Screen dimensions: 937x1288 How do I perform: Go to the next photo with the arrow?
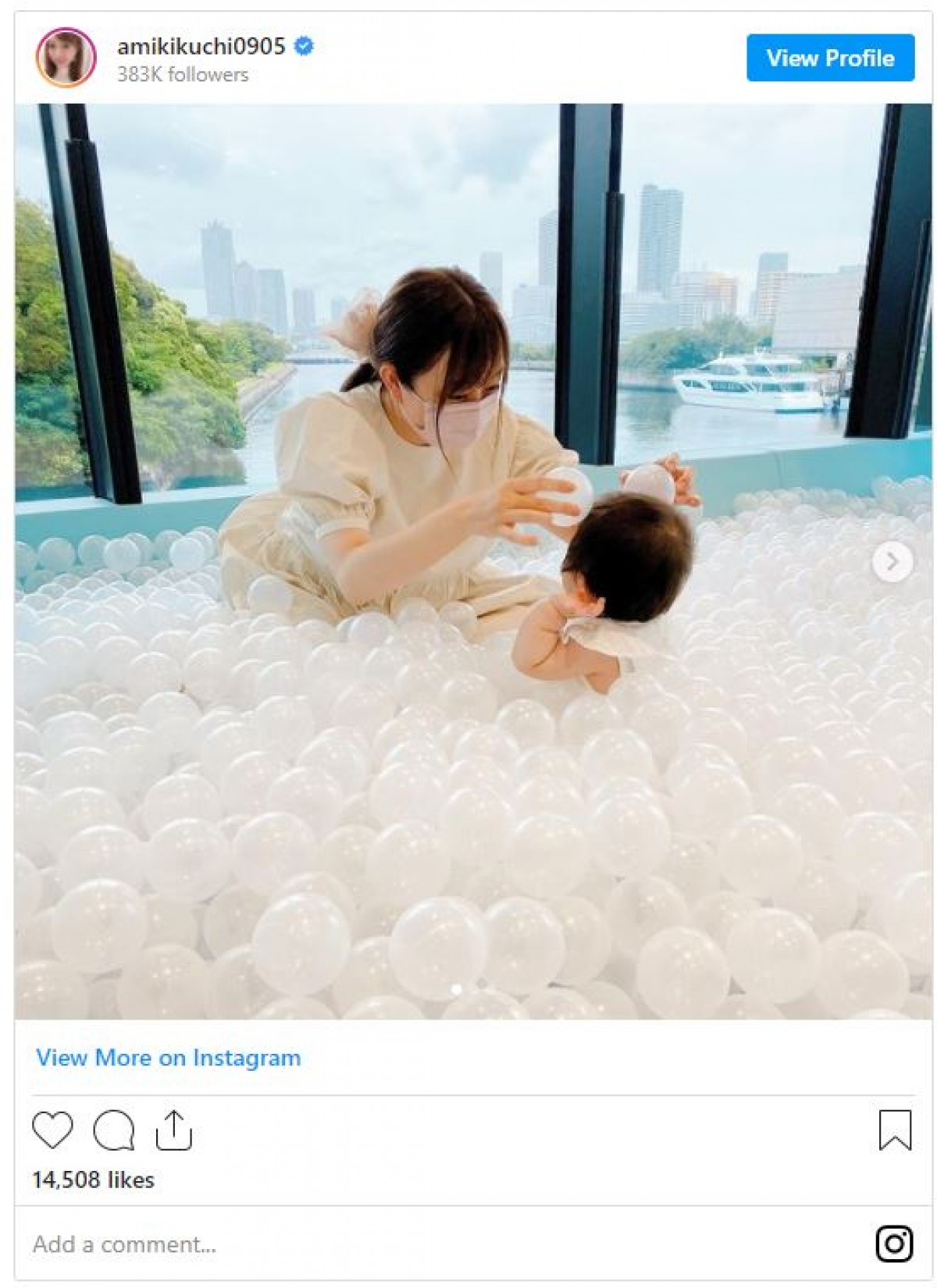[892, 561]
